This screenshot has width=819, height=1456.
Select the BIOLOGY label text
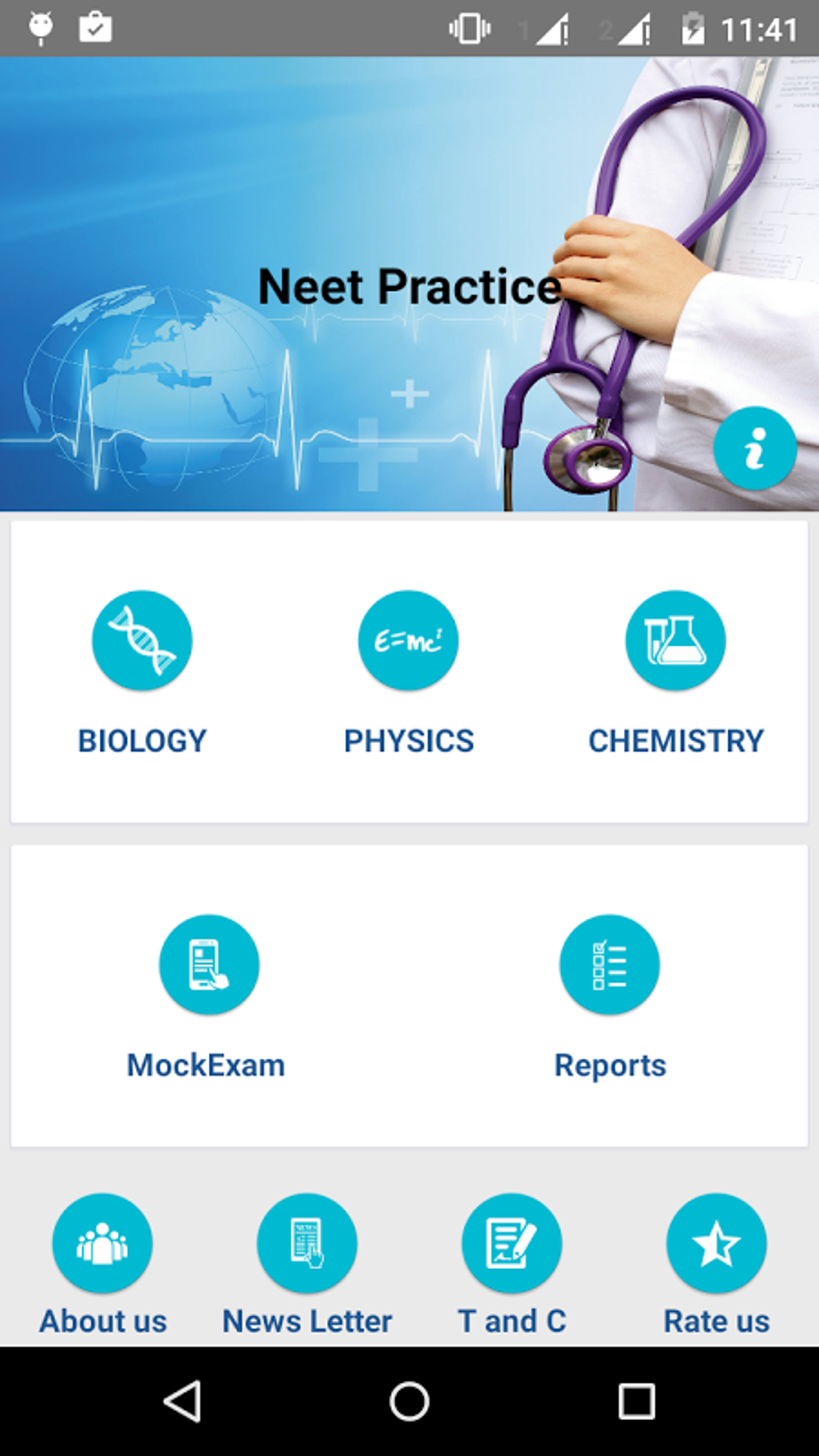[142, 740]
